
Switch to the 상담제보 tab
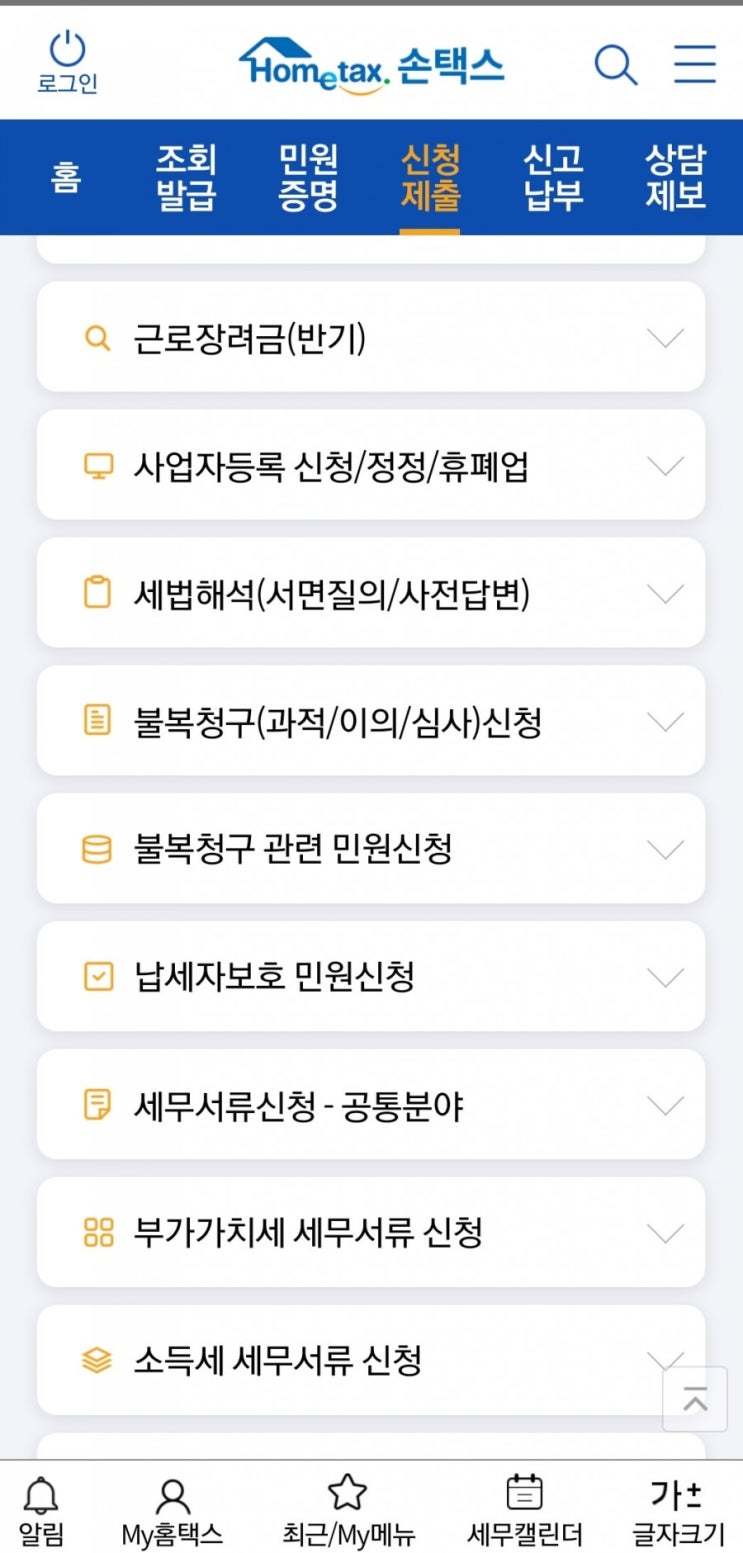click(675, 178)
